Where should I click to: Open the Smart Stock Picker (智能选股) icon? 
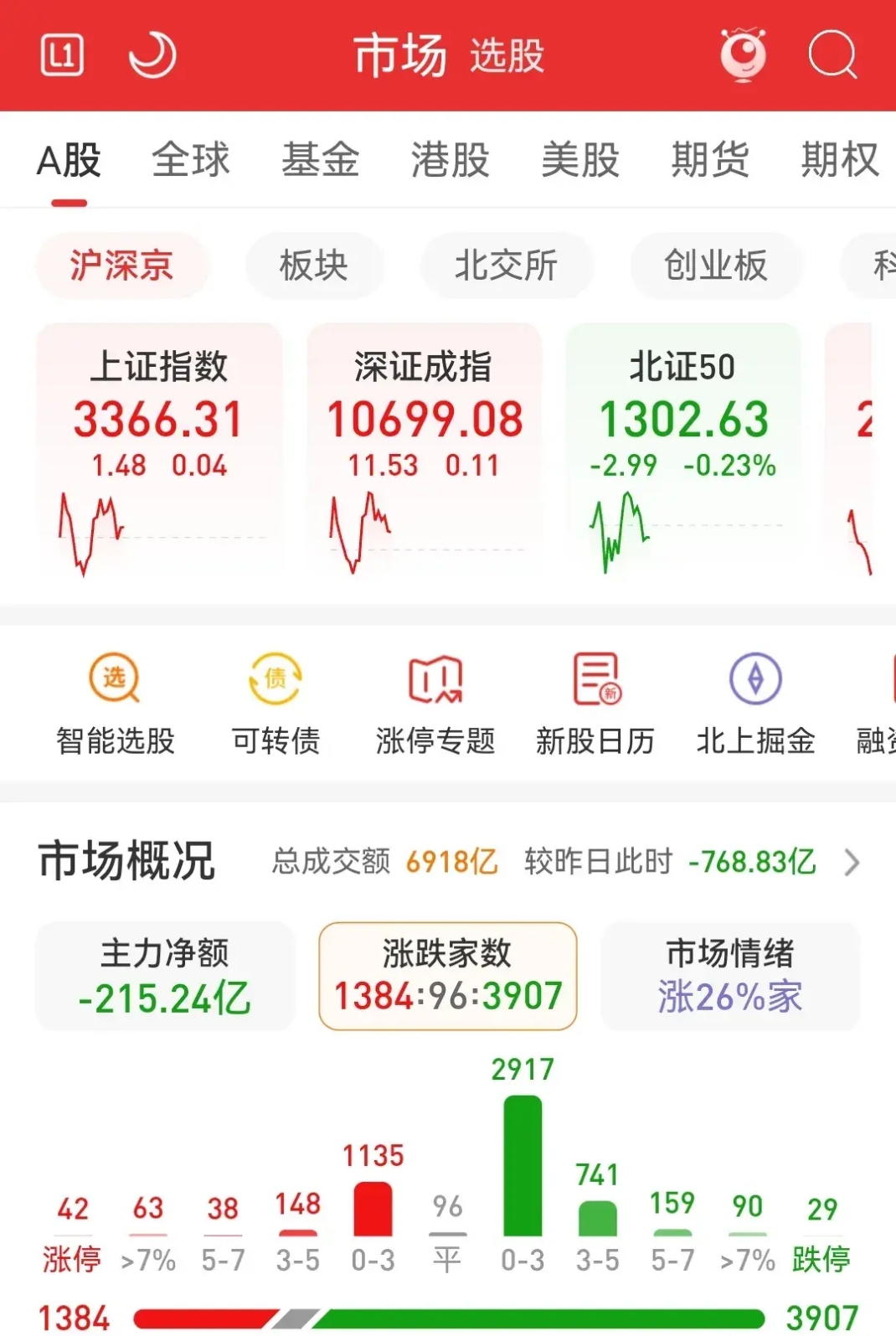click(113, 704)
